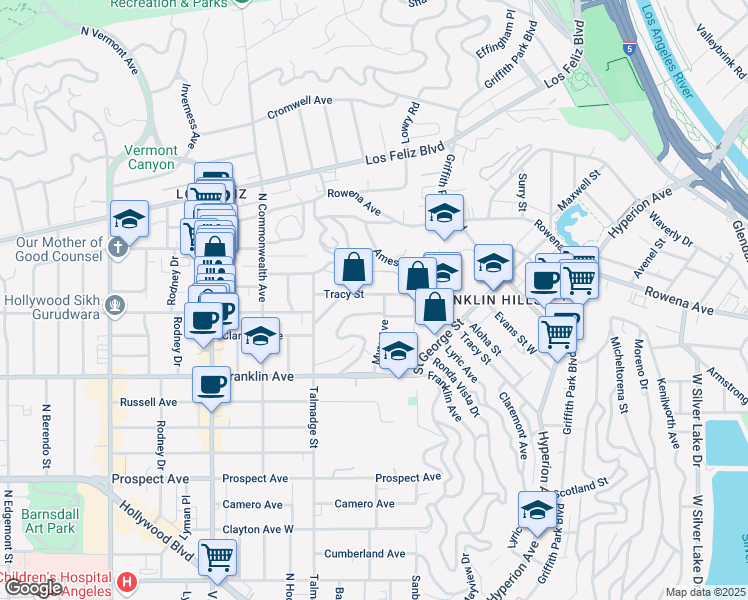Select the school marker near Scotland St
The height and width of the screenshot is (600, 748).
click(537, 510)
